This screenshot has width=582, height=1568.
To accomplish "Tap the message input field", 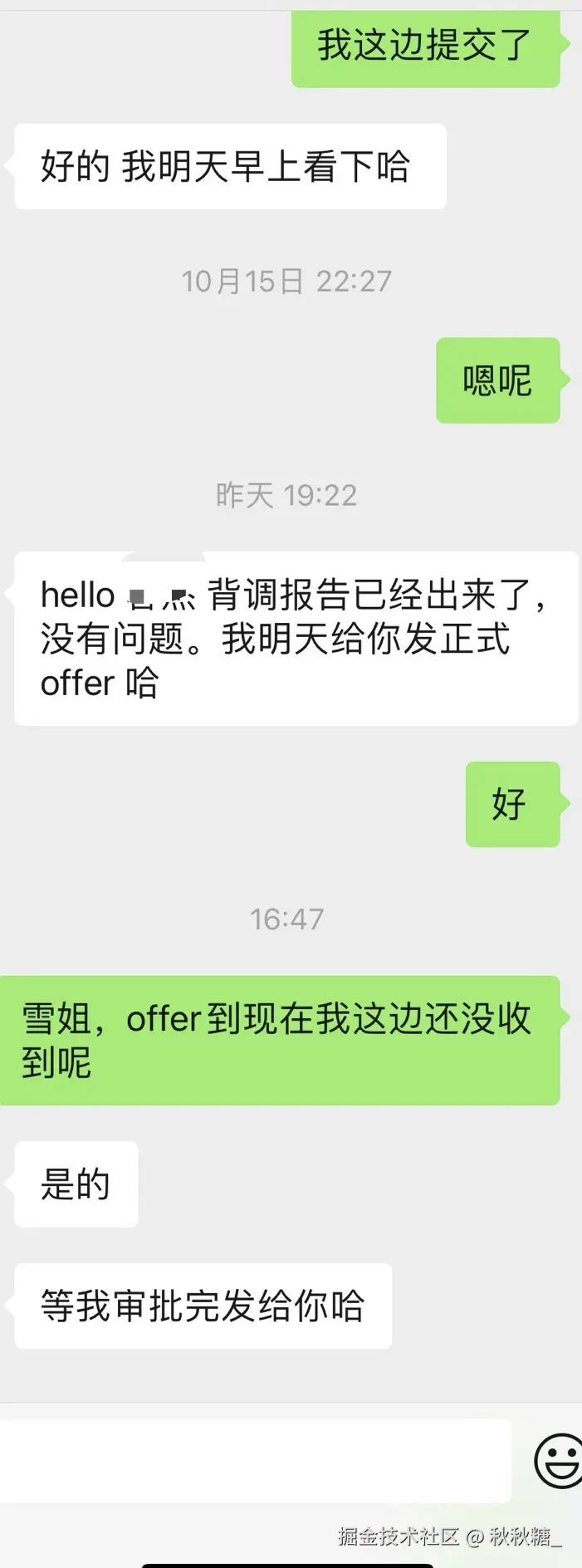I will pyautogui.click(x=254, y=1460).
